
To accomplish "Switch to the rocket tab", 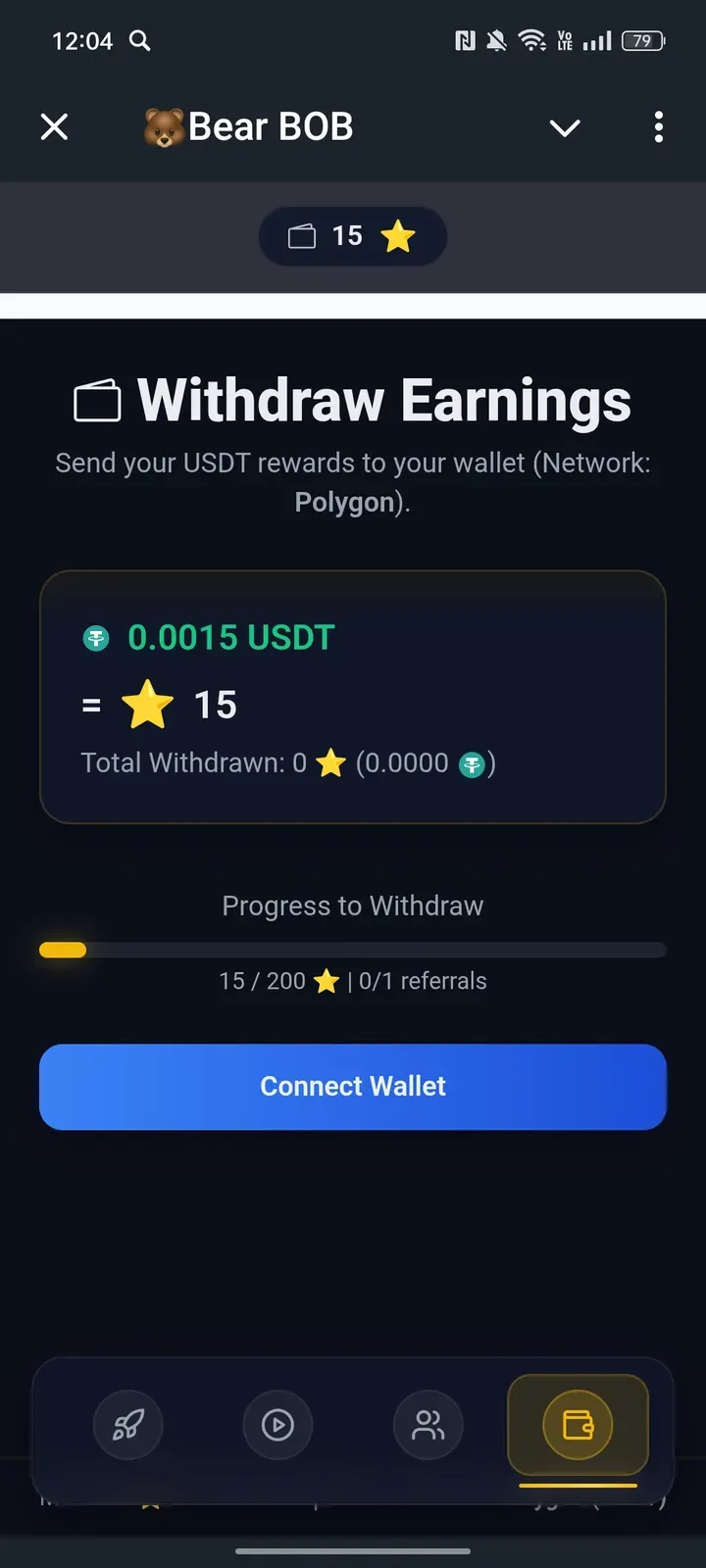I will coord(128,1425).
